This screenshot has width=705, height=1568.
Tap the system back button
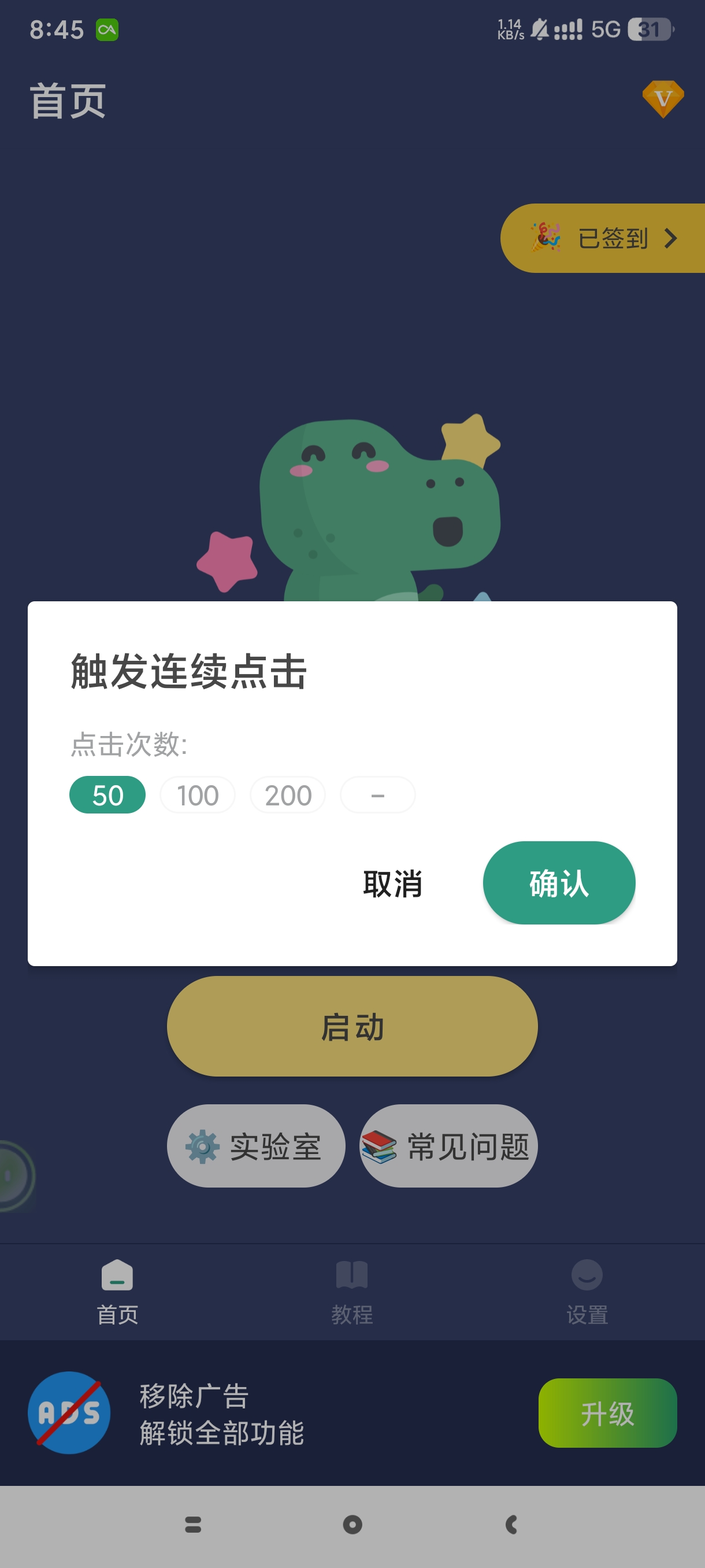click(511, 1525)
